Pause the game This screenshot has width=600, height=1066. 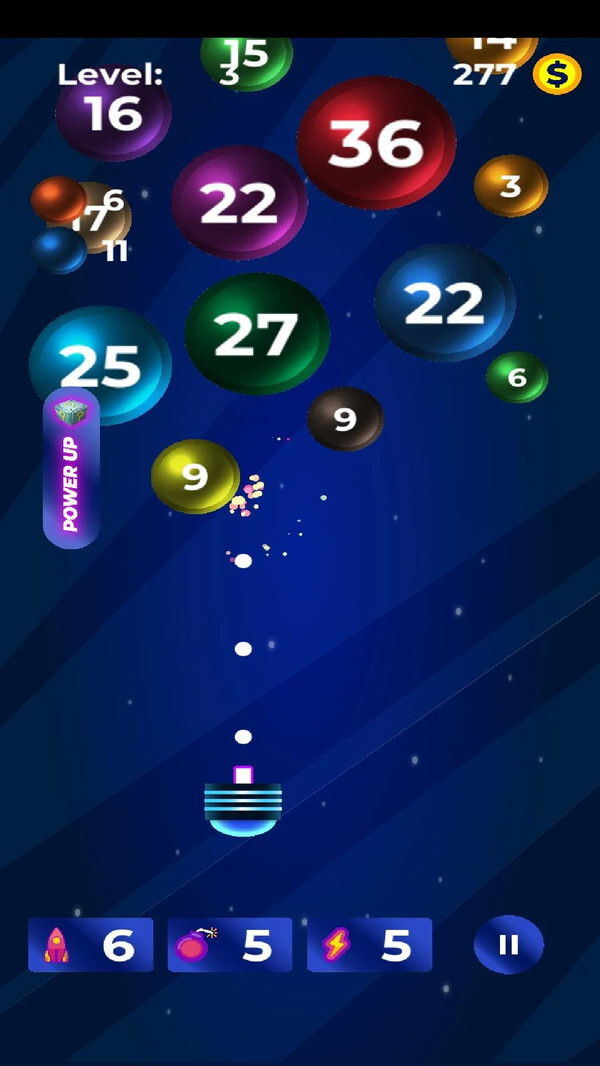[508, 944]
